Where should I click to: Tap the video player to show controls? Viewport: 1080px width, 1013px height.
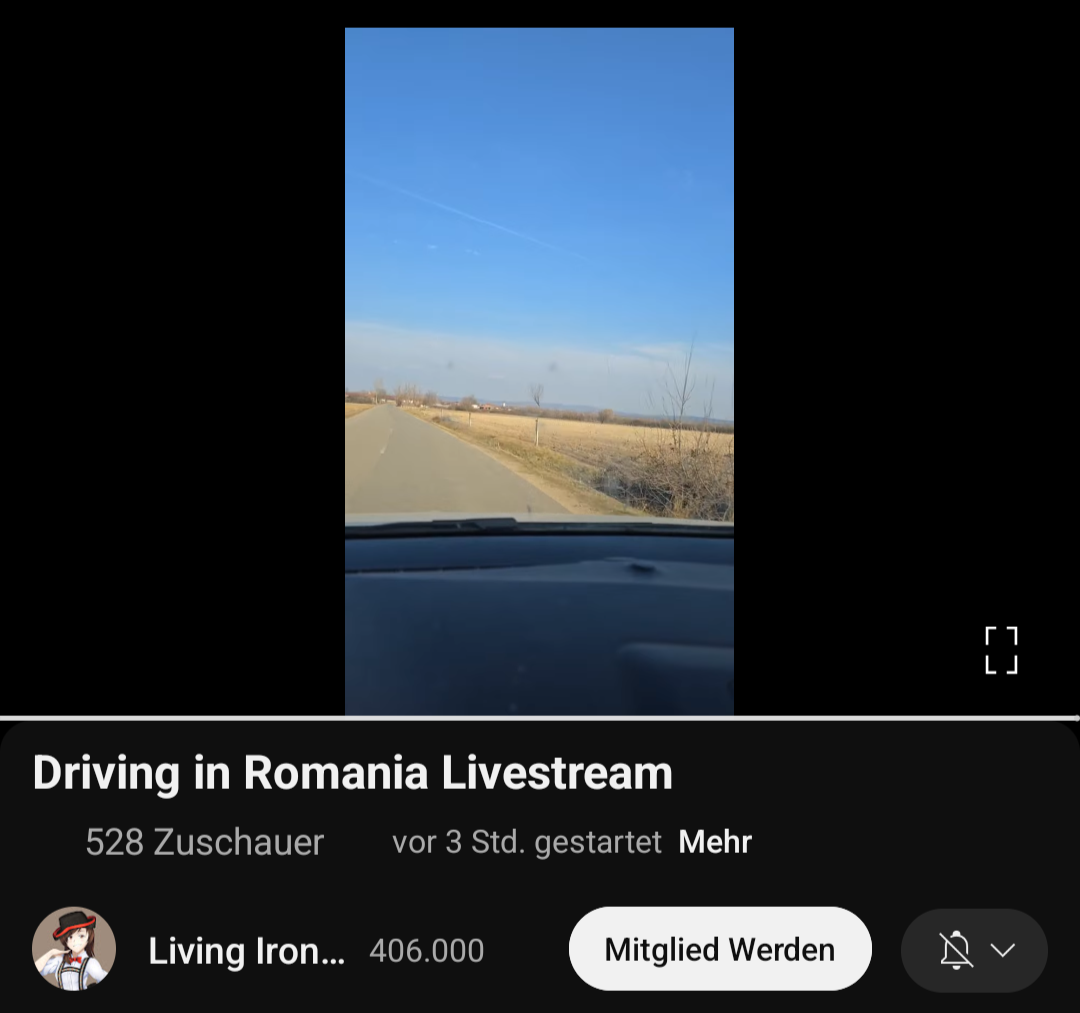pyautogui.click(x=539, y=370)
